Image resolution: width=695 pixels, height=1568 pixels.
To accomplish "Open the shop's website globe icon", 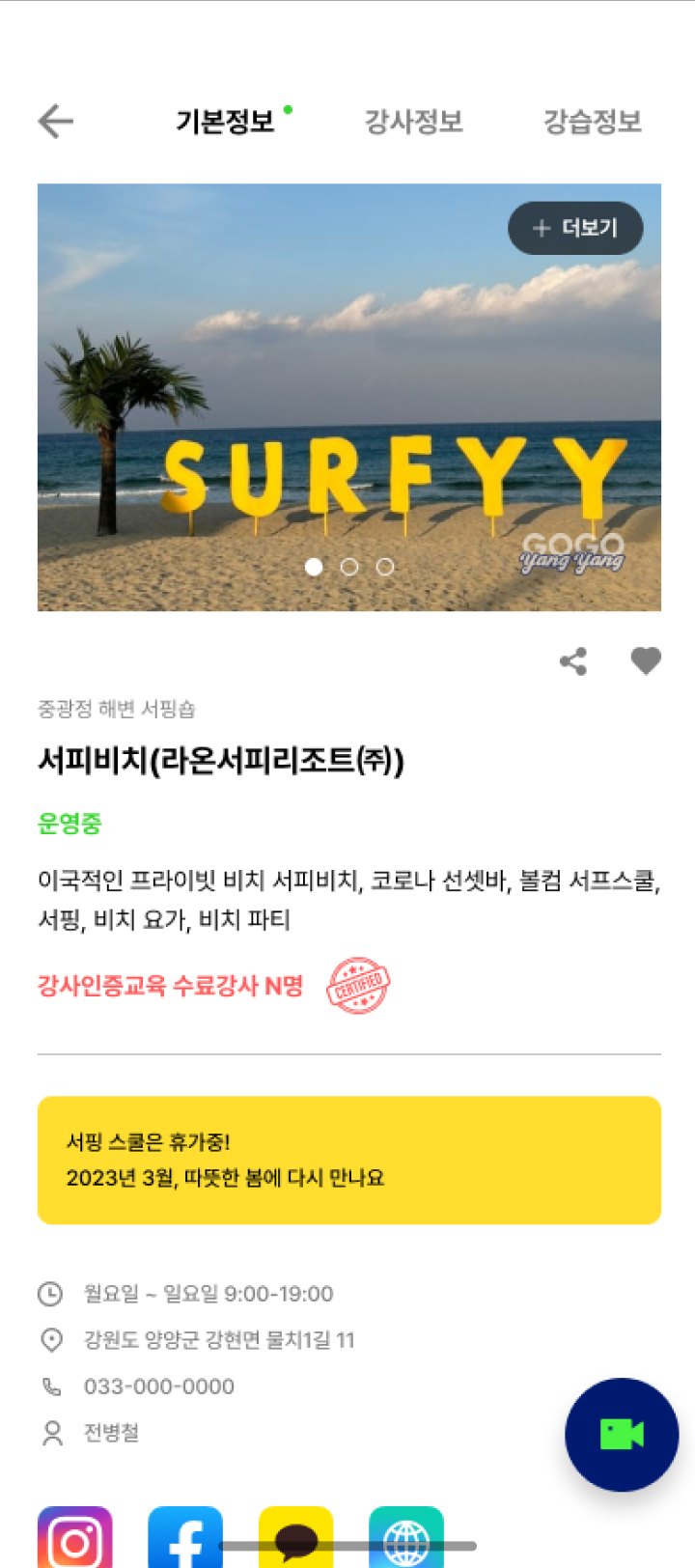I will point(406,1537).
